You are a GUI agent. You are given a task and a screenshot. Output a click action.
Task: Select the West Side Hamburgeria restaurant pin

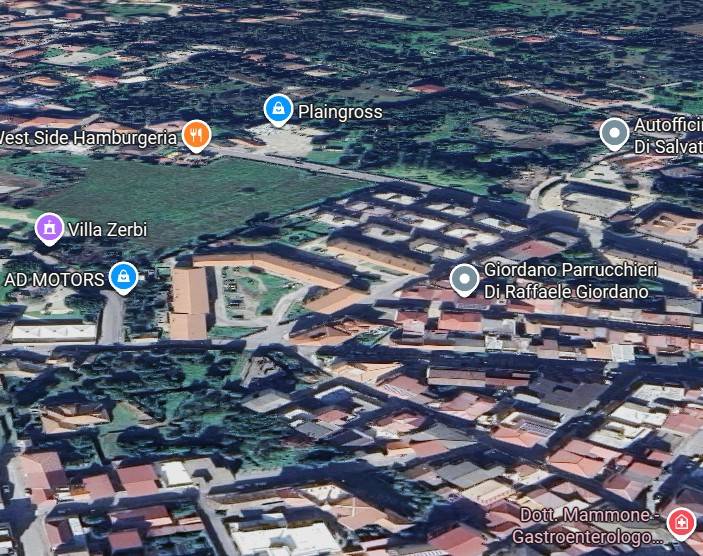pyautogui.click(x=196, y=135)
